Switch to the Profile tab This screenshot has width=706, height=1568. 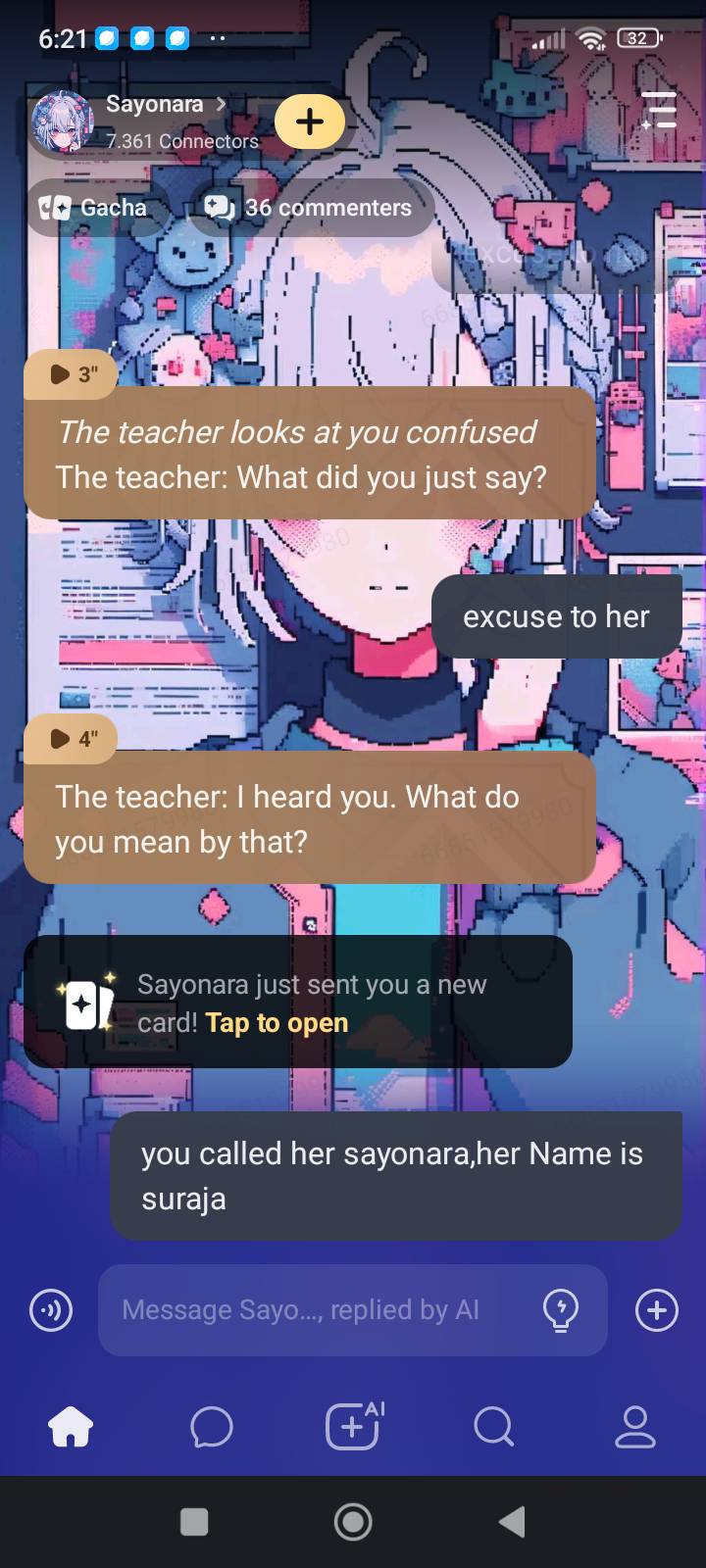(x=634, y=1427)
